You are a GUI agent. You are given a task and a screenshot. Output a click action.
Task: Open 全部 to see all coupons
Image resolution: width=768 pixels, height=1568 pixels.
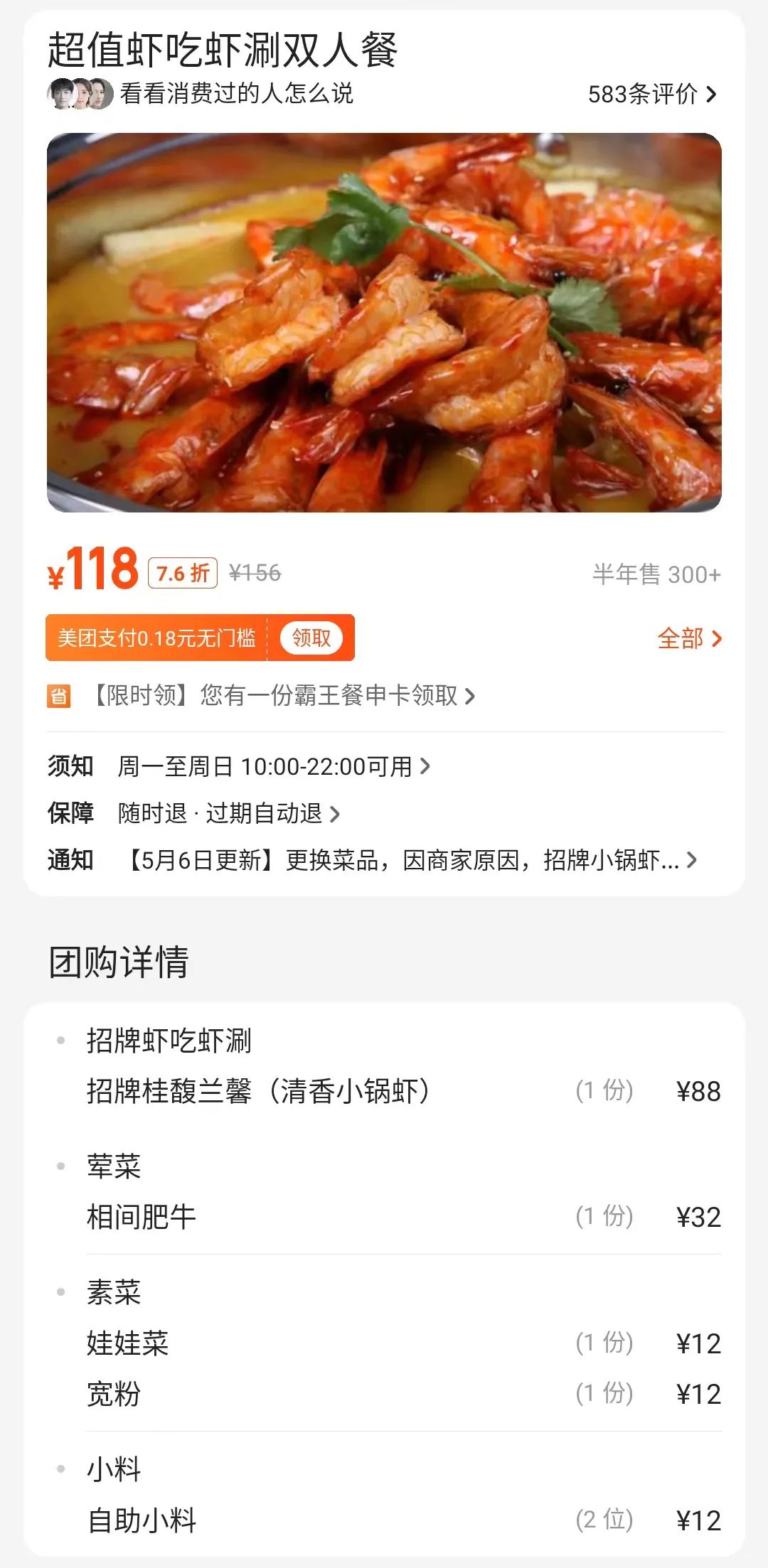(688, 638)
